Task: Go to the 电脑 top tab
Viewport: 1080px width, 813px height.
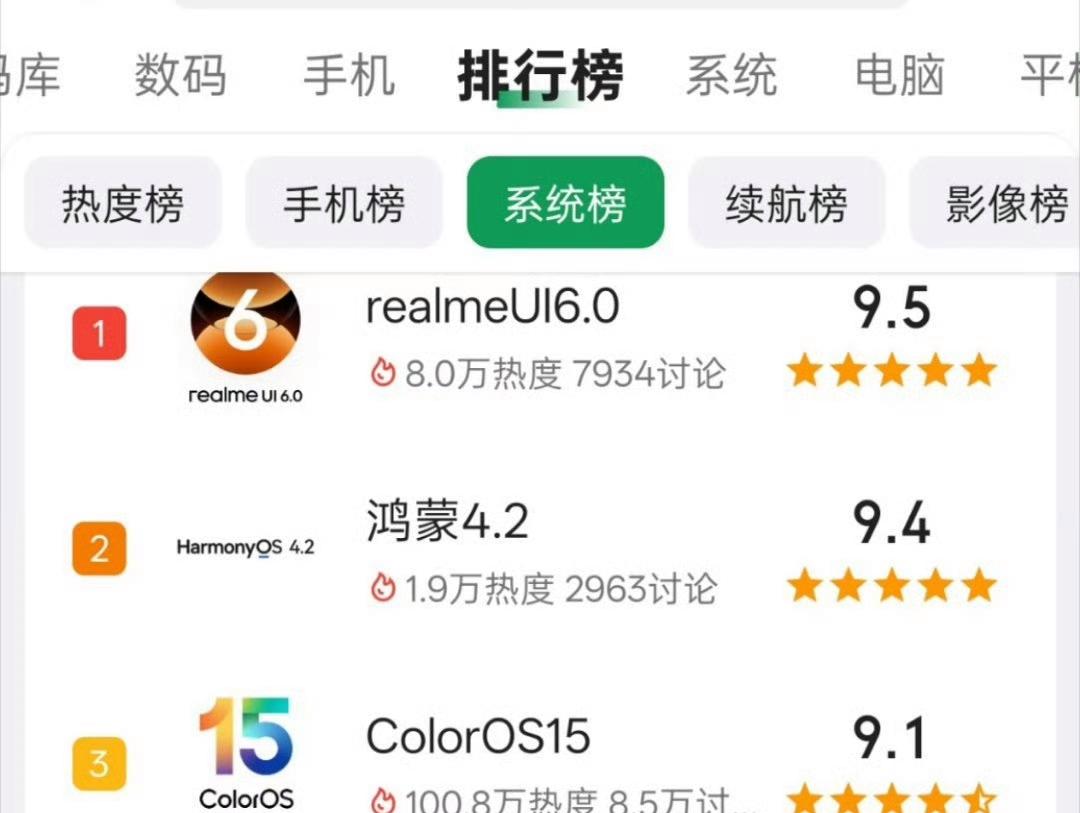Action: point(899,76)
